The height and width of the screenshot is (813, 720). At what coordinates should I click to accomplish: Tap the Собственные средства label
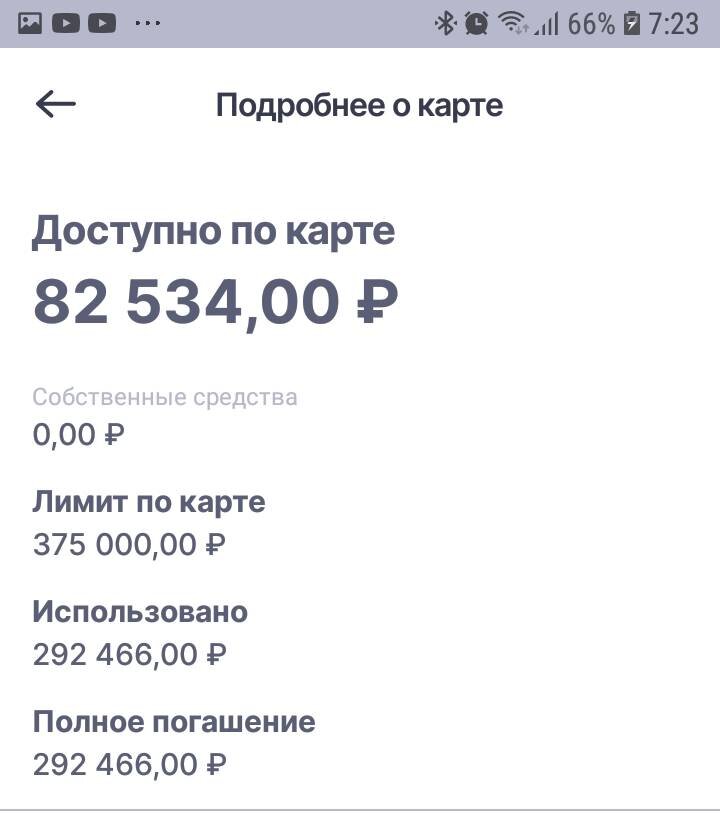165,397
